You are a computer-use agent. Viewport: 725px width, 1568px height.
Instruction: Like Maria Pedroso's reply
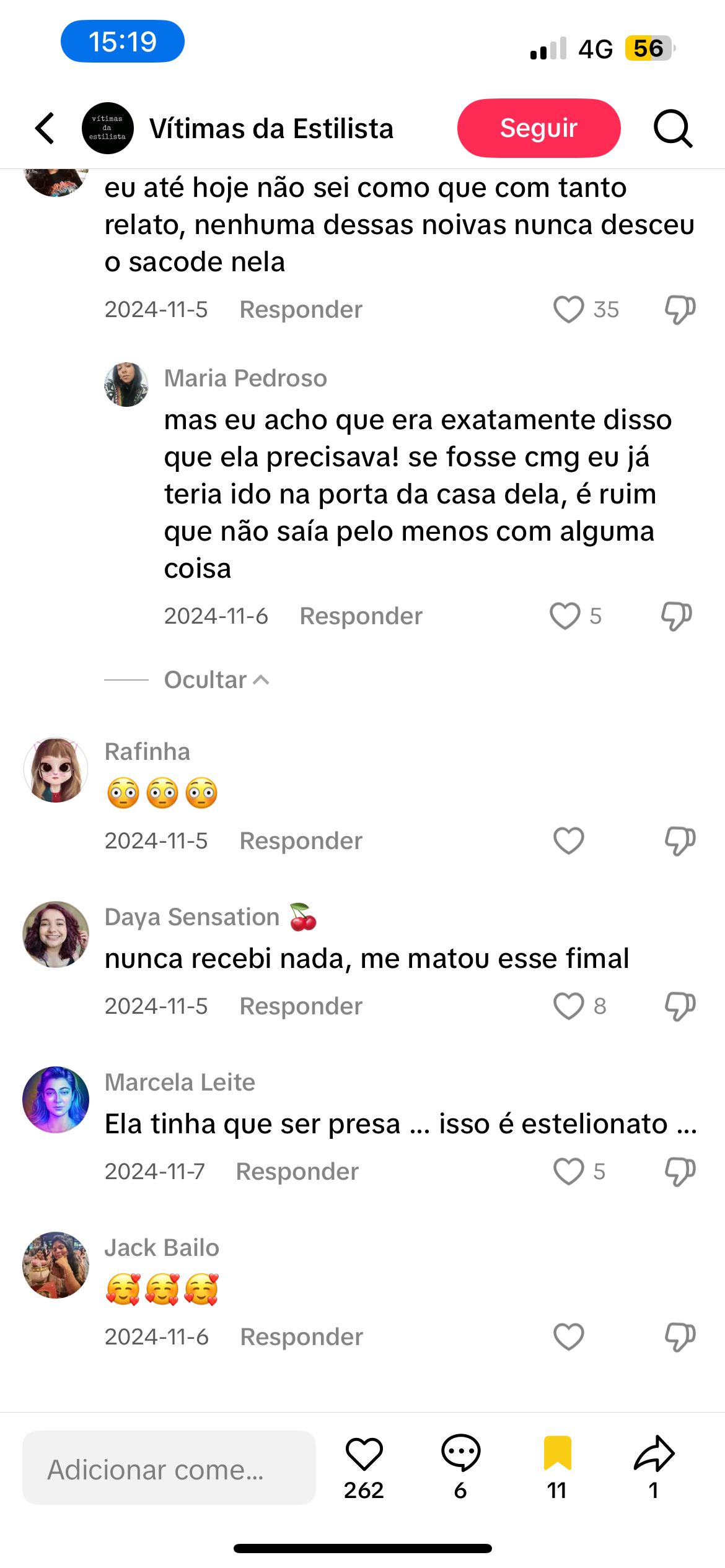[x=565, y=616]
